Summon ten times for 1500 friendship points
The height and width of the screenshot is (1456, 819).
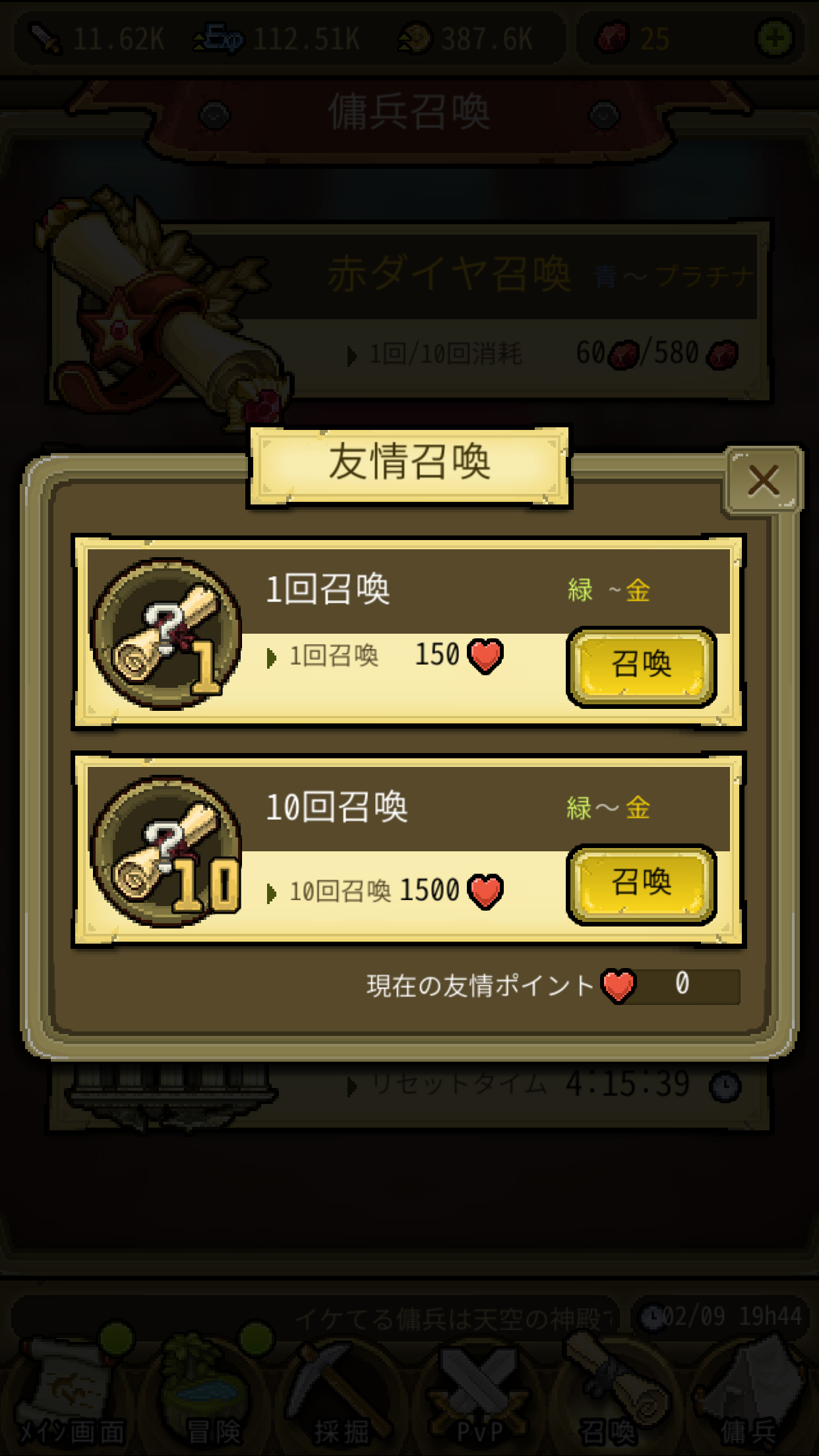641,883
